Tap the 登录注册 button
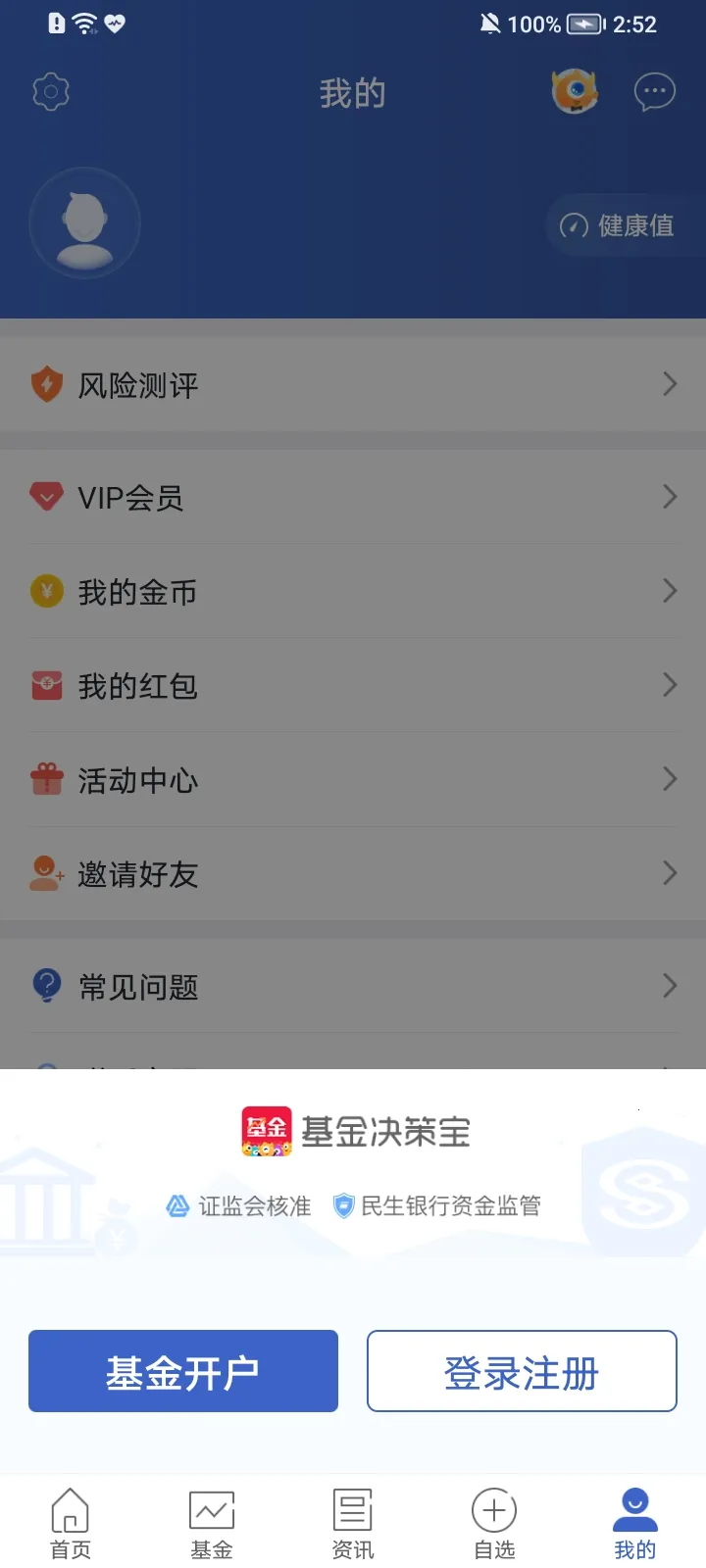This screenshot has height=1568, width=706. 522,1372
